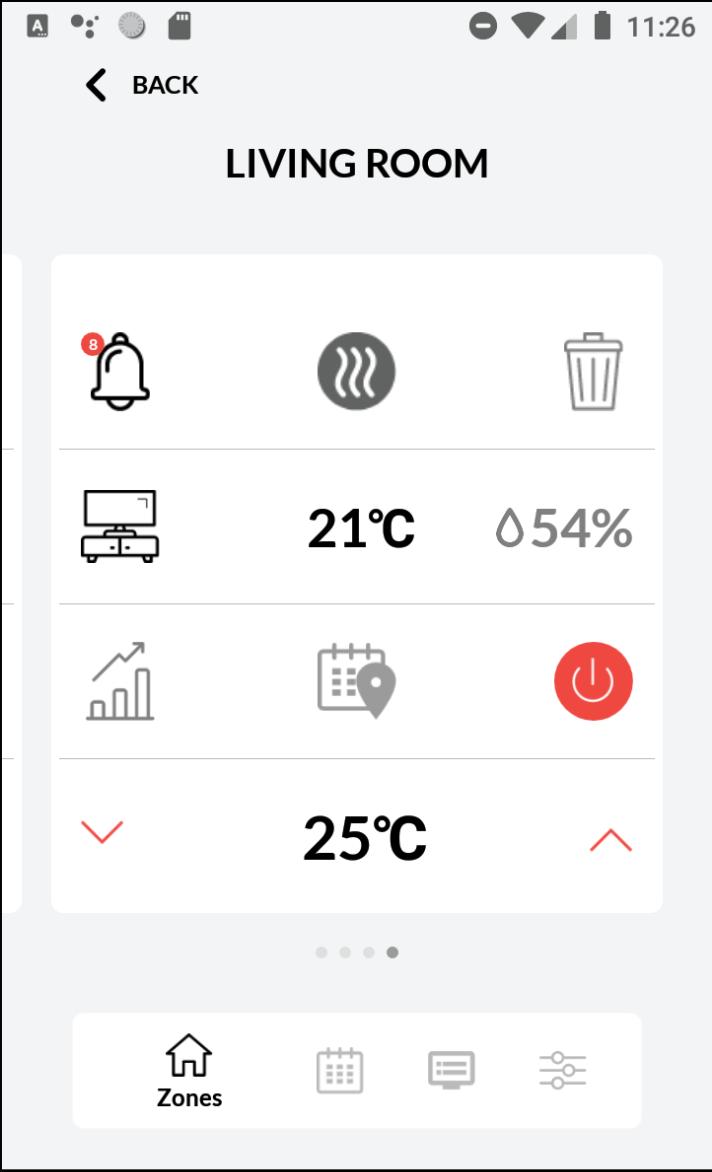Tap the living room TV stand icon

pyautogui.click(x=120, y=526)
